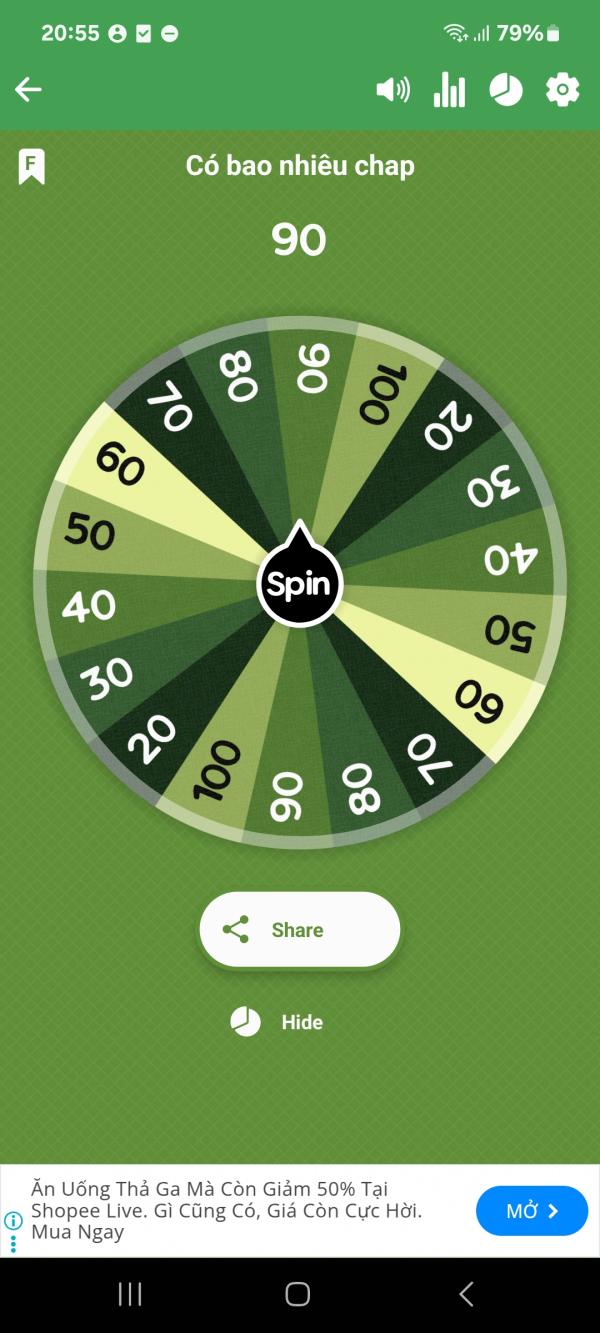The height and width of the screenshot is (1333, 600).
Task: Tap the bookmark icon marked F
Action: coord(32,166)
